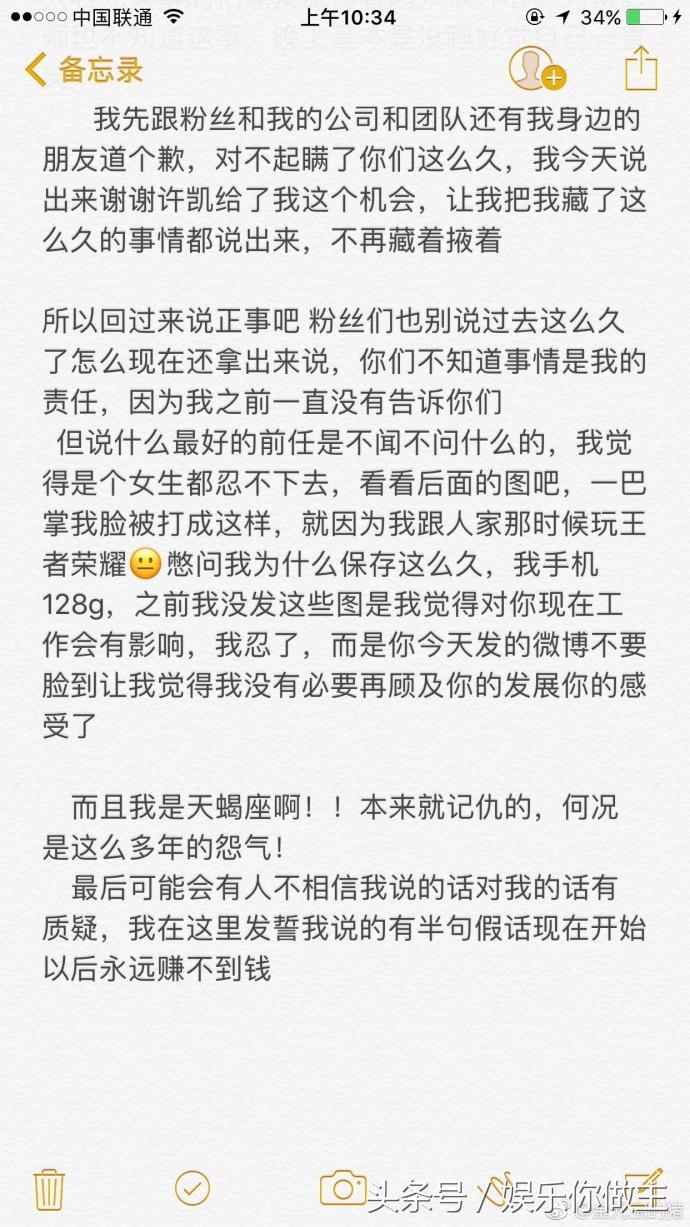
Task: Delete this note with the trash icon
Action: point(49,1187)
